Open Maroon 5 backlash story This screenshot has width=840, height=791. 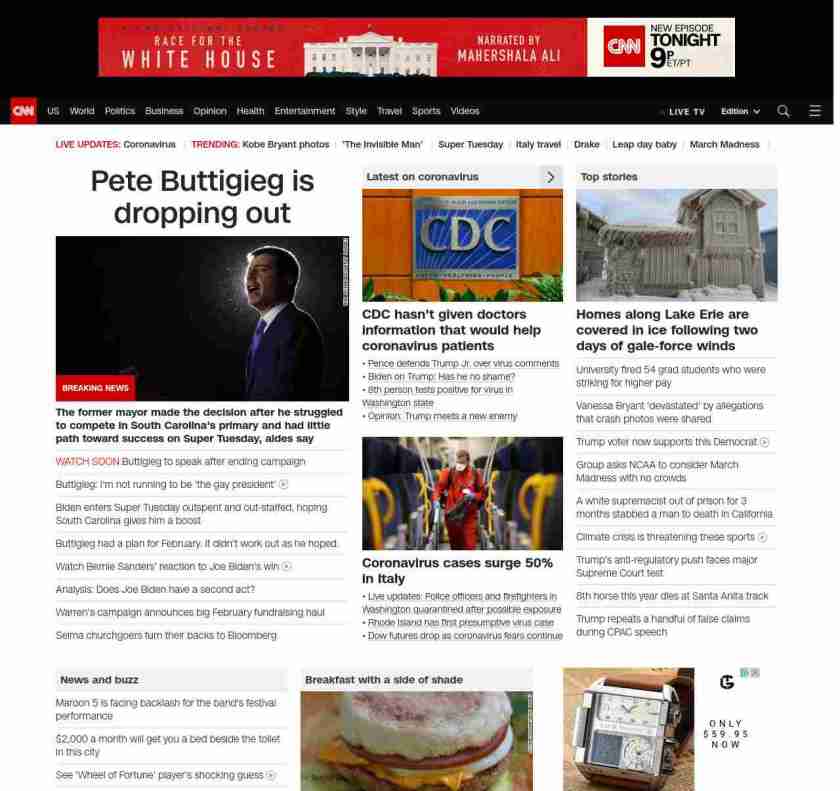click(x=165, y=709)
